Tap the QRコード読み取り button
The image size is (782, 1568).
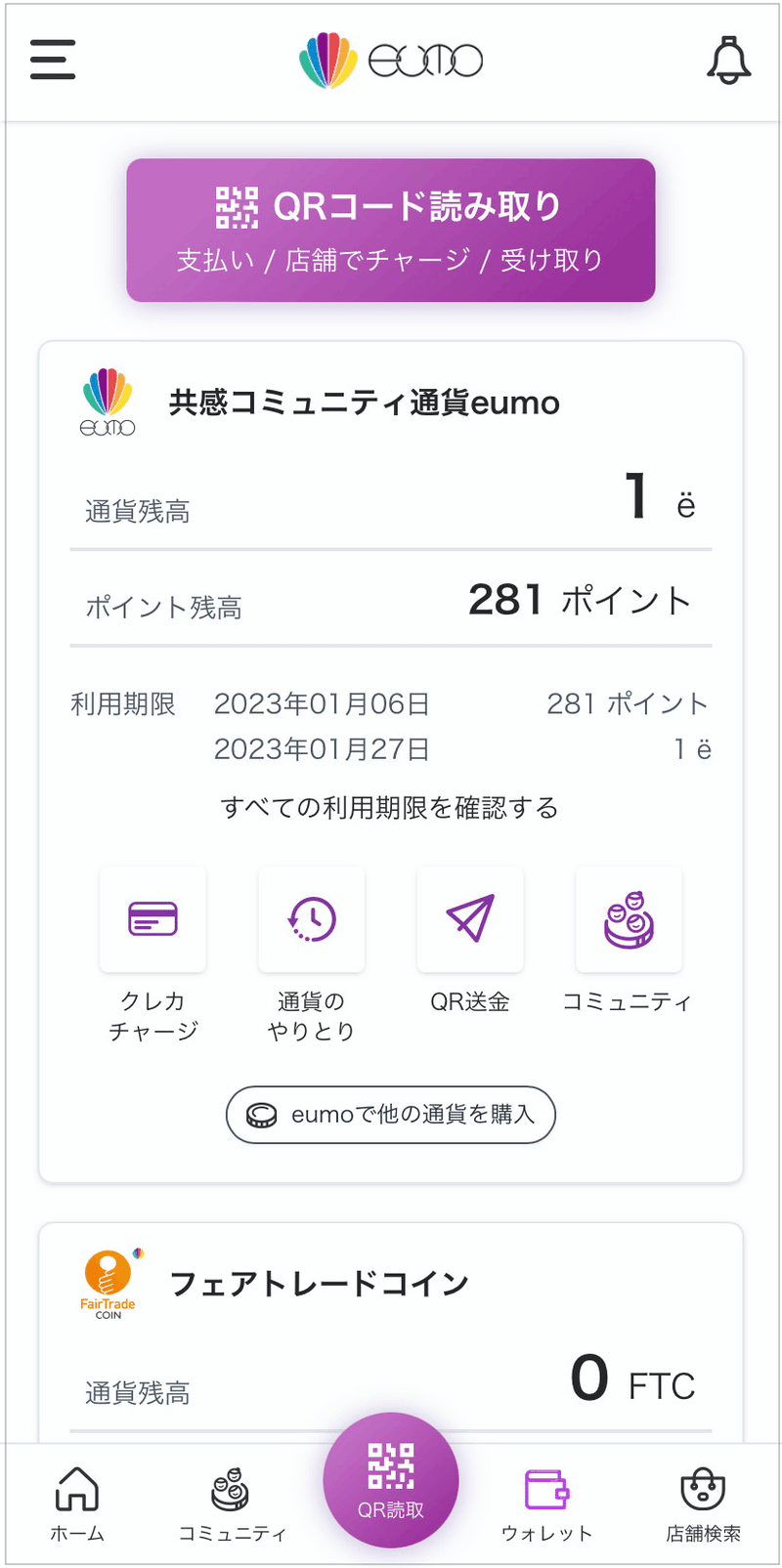pyautogui.click(x=391, y=230)
